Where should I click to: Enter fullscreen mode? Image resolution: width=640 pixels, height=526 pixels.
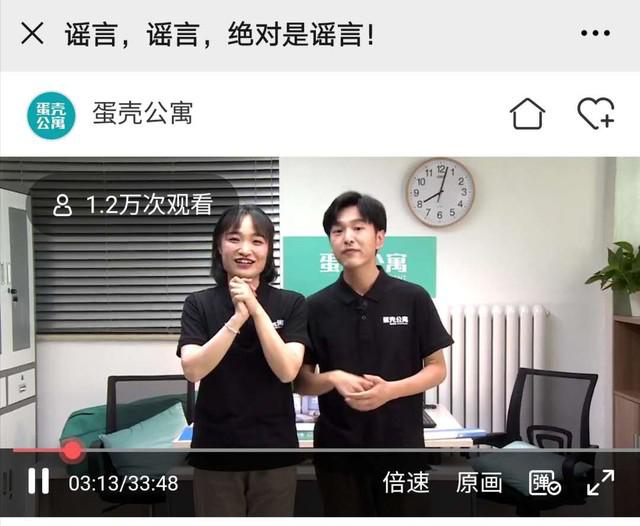pos(600,482)
